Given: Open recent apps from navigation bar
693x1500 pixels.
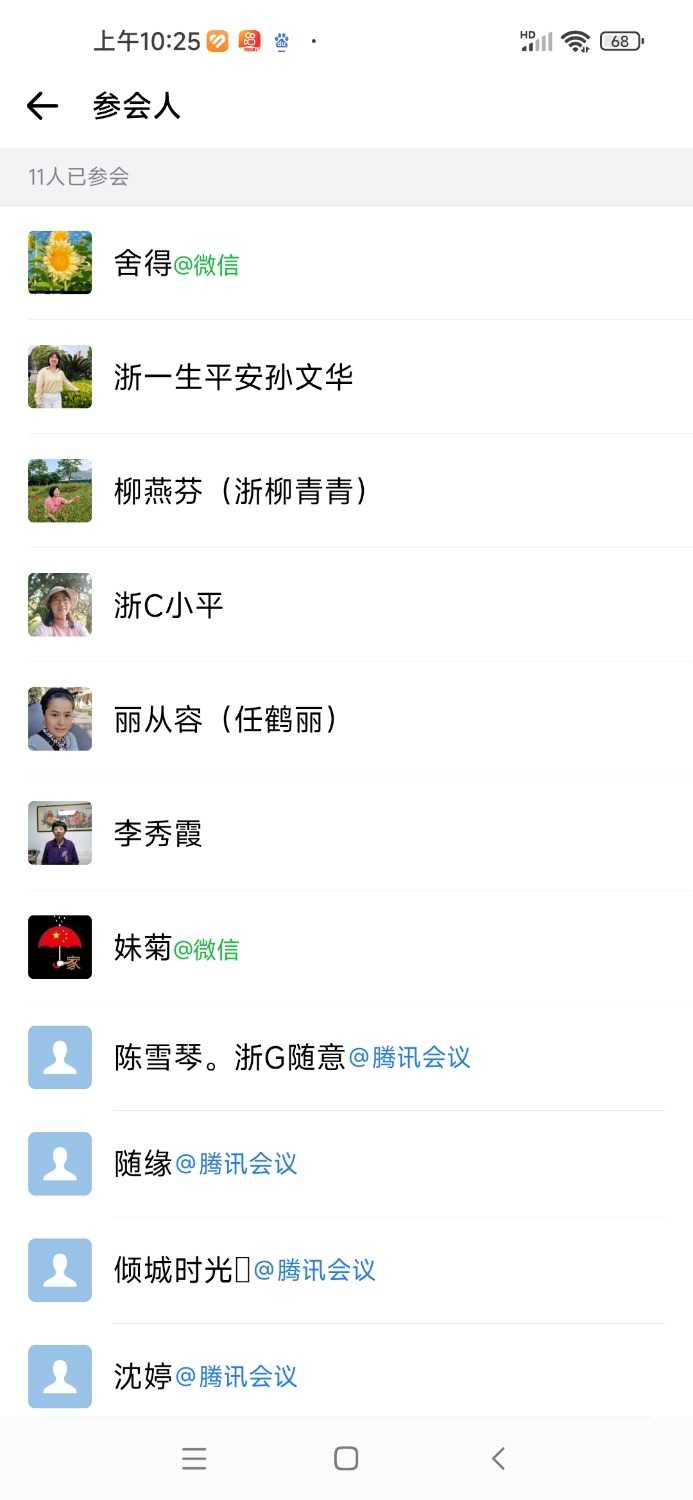Looking at the screenshot, I should tap(194, 1459).
